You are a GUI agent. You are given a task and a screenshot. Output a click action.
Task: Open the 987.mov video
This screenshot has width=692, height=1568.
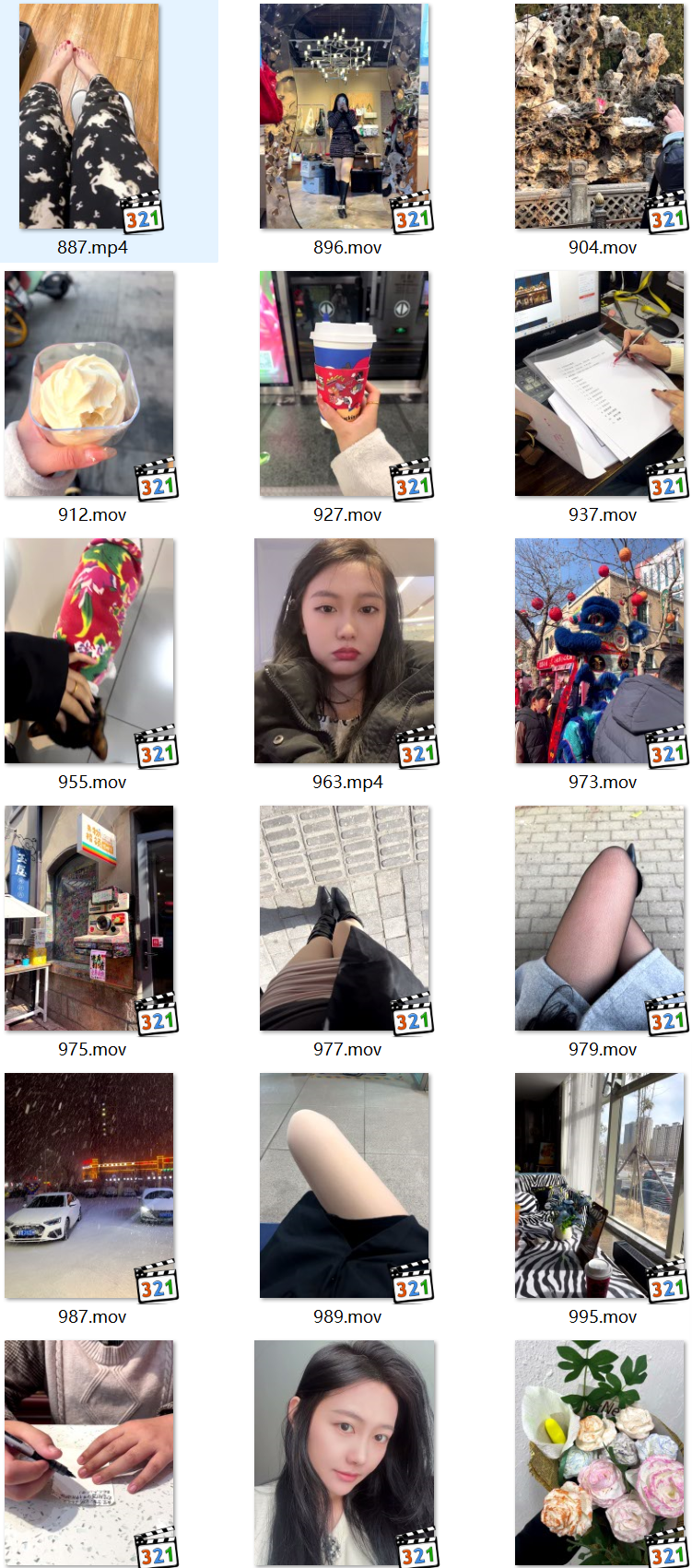pos(89,1185)
